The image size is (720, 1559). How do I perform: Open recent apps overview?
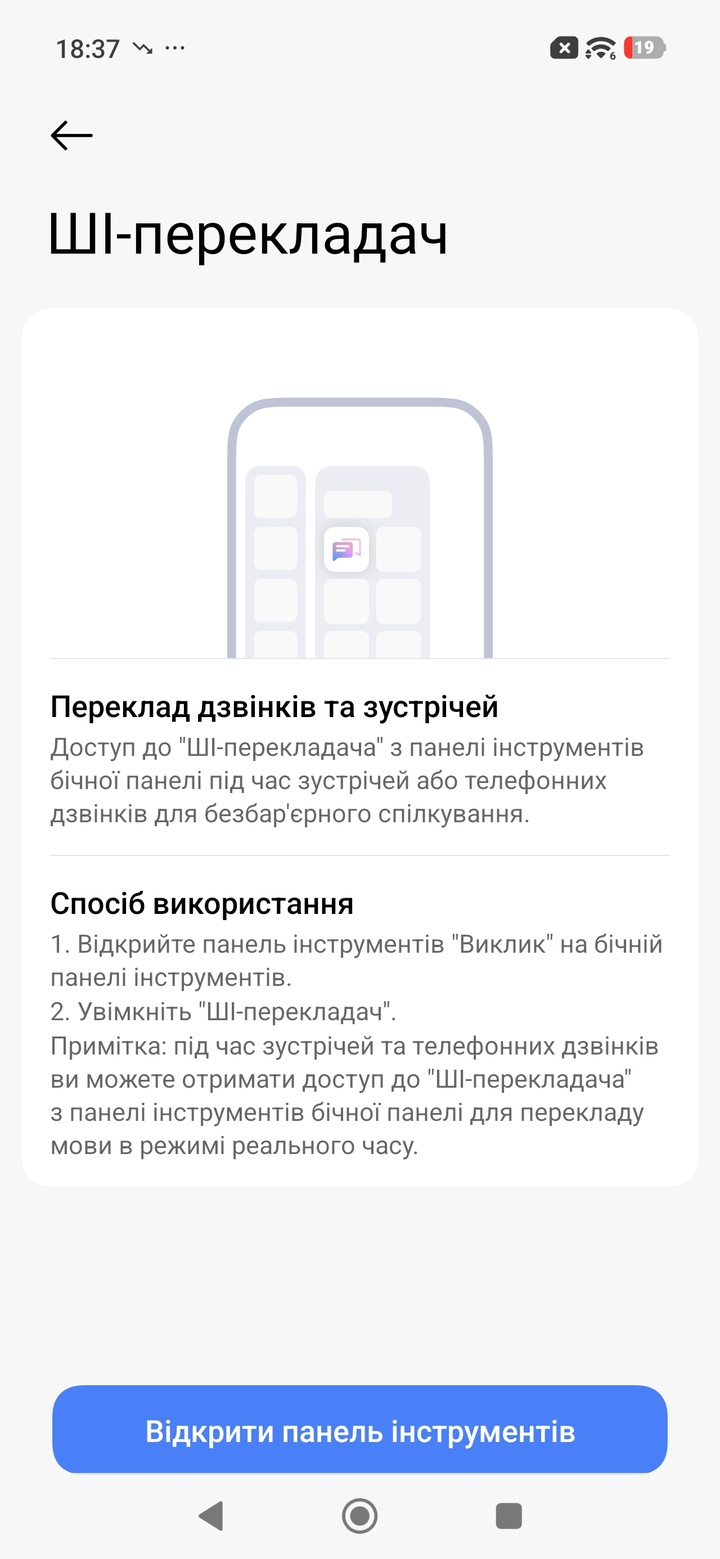pyautogui.click(x=509, y=1516)
